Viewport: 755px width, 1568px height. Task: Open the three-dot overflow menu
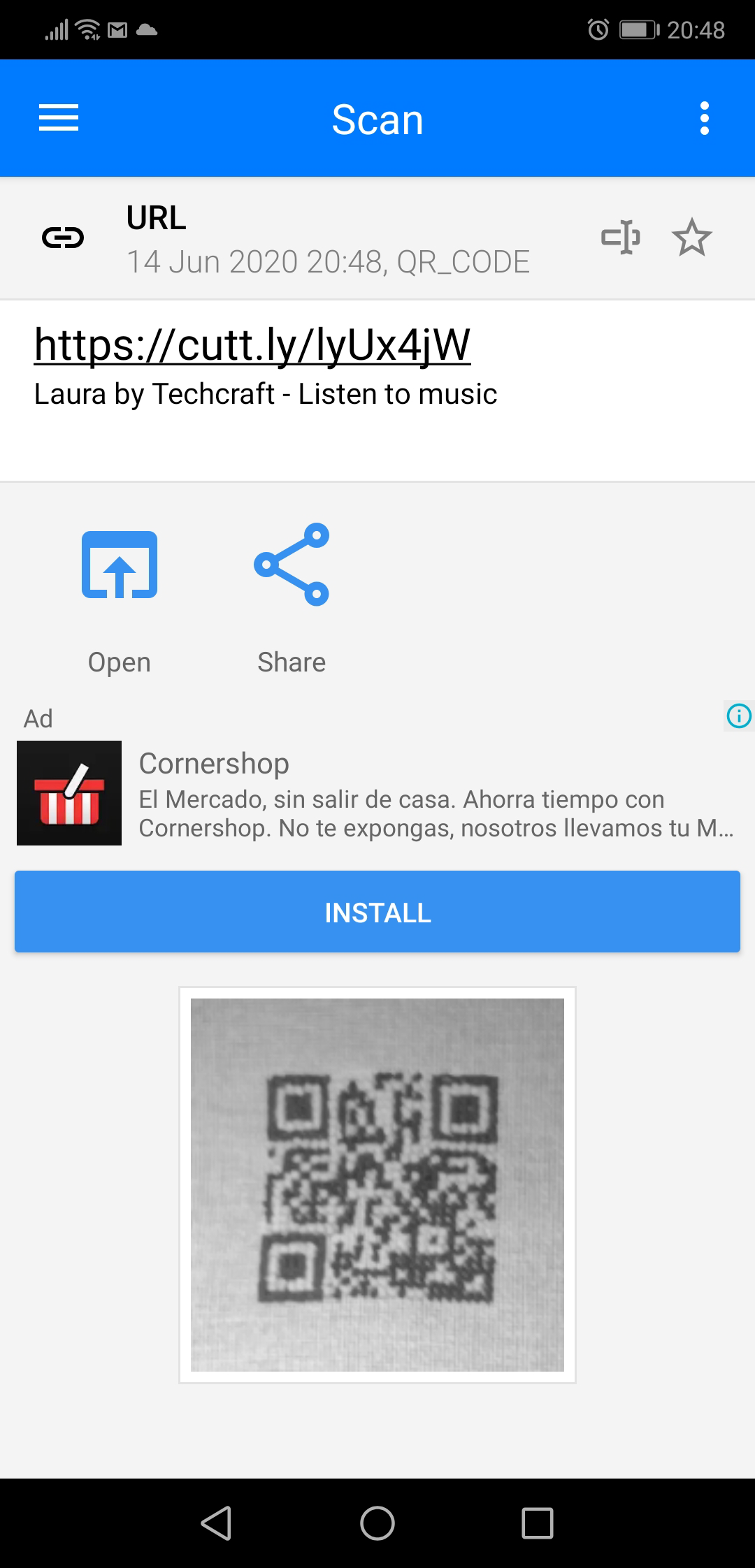(x=704, y=118)
